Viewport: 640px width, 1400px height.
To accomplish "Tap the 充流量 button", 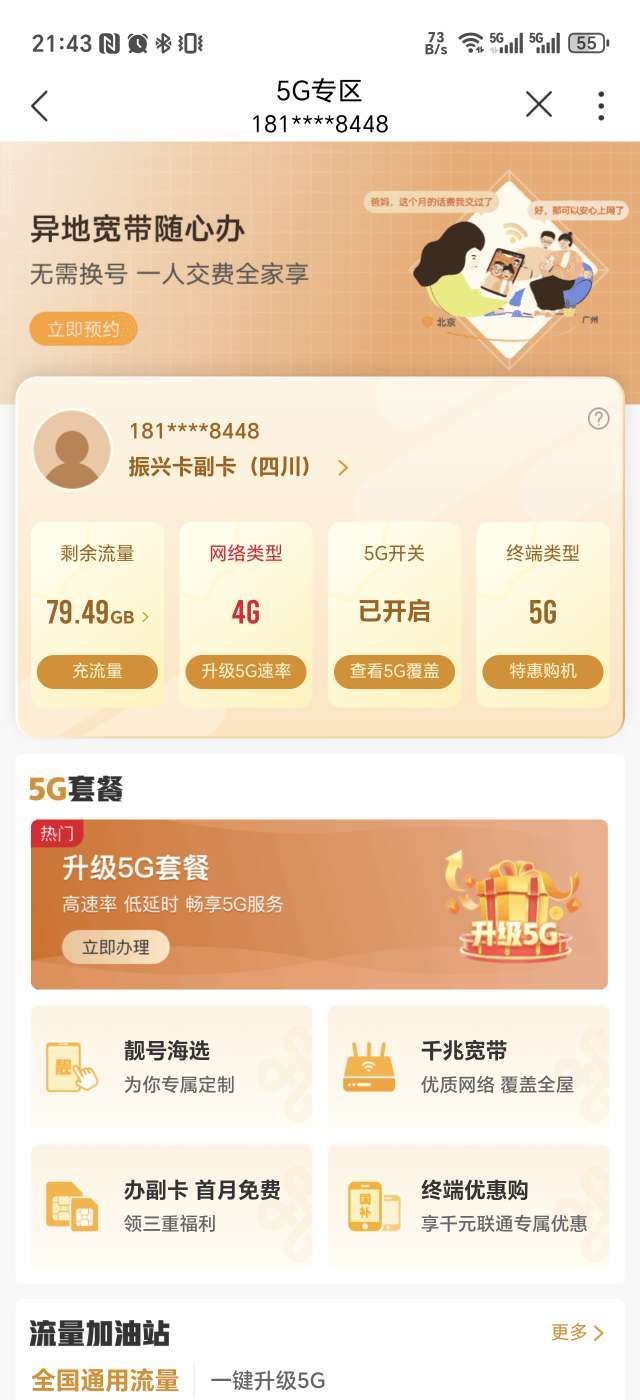I will [97, 672].
